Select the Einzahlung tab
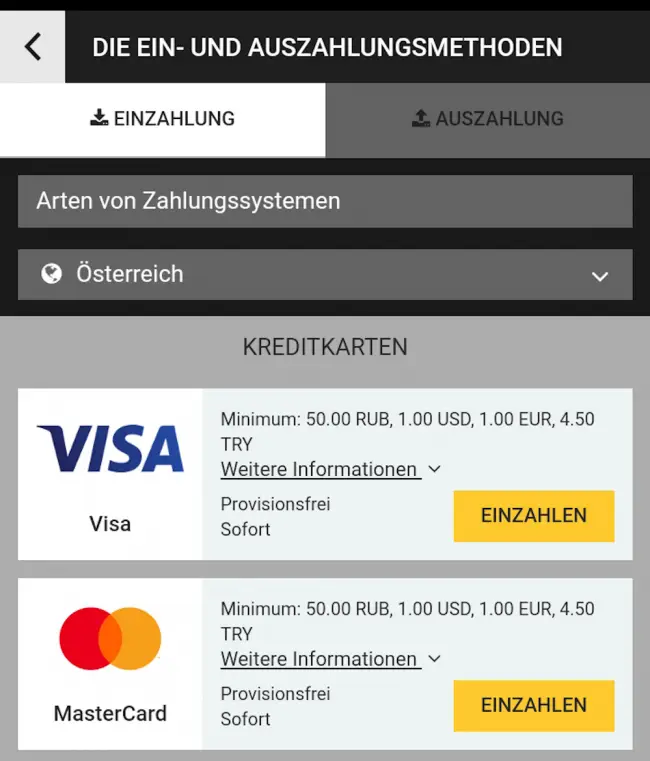The image size is (650, 761). tap(162, 119)
